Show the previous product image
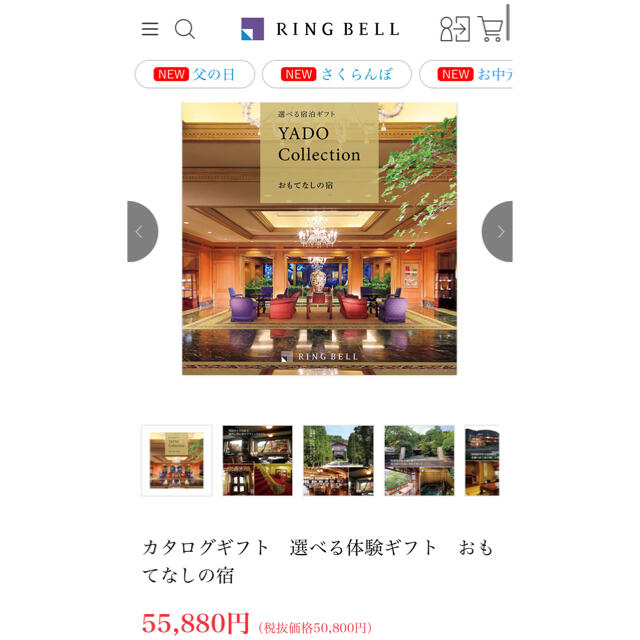Image resolution: width=640 pixels, height=640 pixels. pos(141,232)
